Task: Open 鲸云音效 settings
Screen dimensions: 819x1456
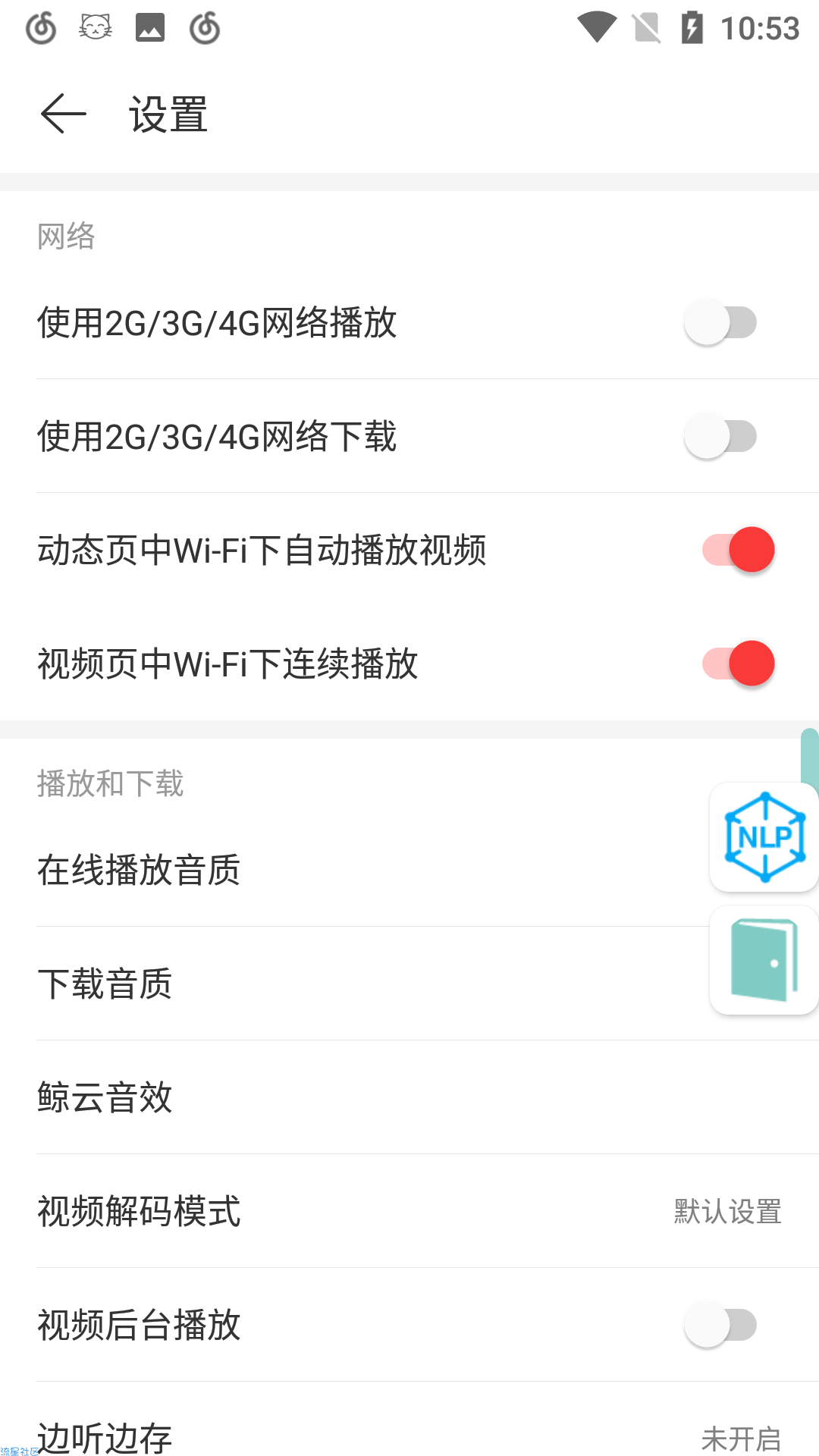Action: (409, 1097)
